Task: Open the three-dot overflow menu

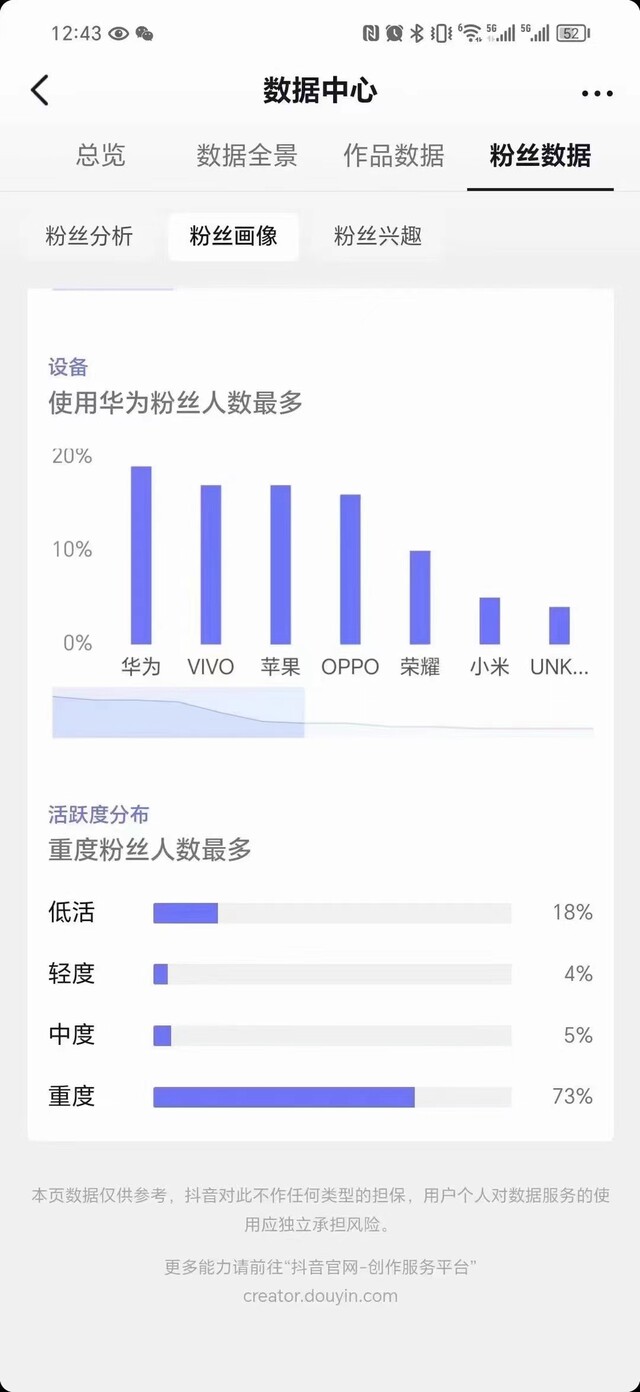Action: click(597, 93)
